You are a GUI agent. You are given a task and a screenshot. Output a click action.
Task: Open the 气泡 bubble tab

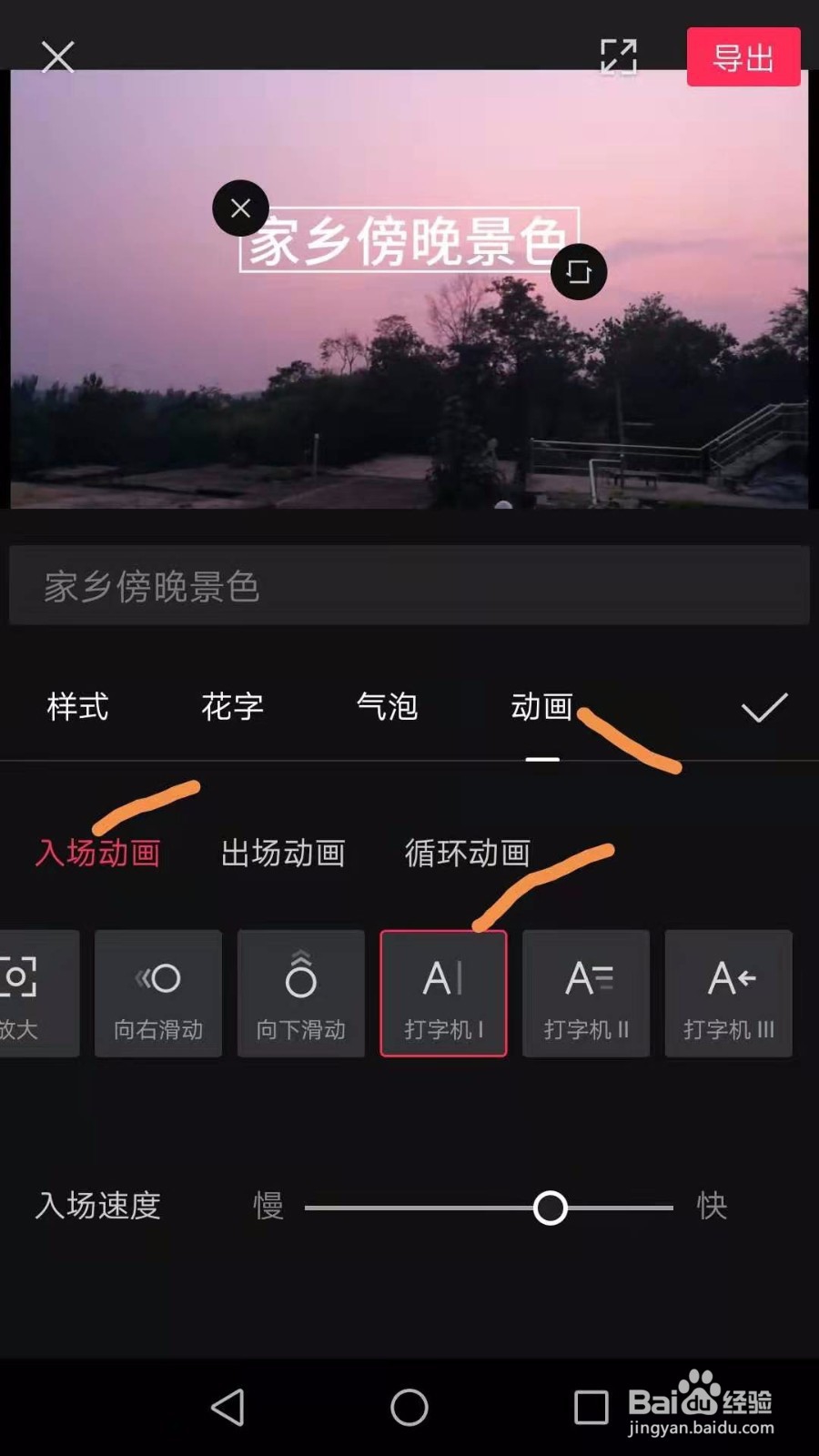(x=386, y=707)
